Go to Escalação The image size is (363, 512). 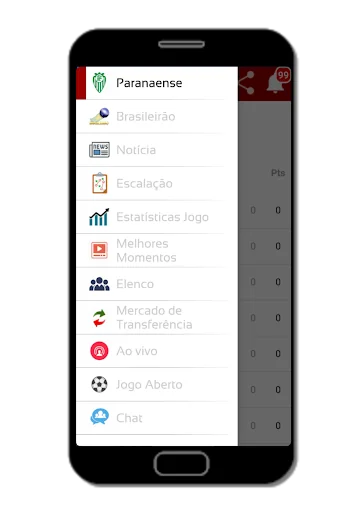[157, 183]
